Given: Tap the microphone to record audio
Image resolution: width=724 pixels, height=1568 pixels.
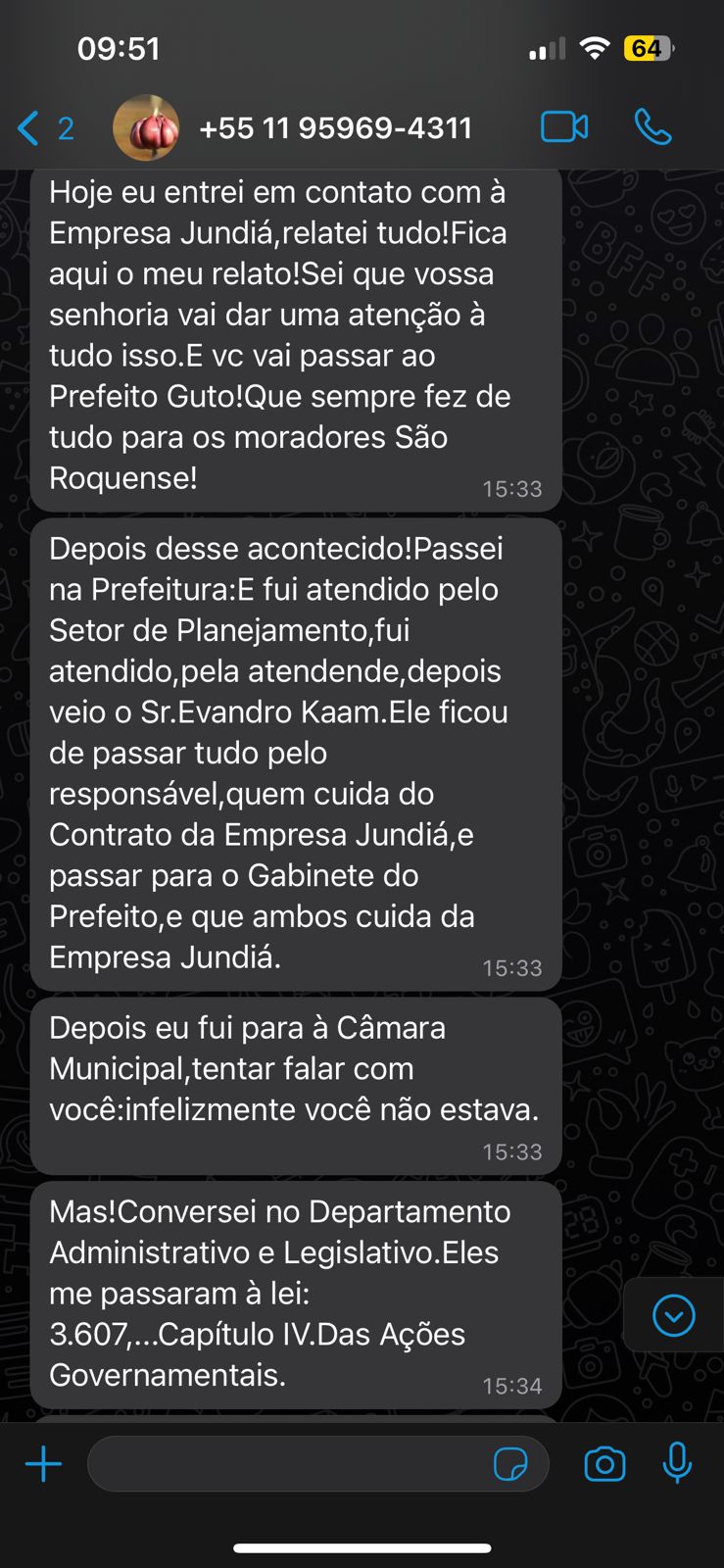Looking at the screenshot, I should (677, 1464).
